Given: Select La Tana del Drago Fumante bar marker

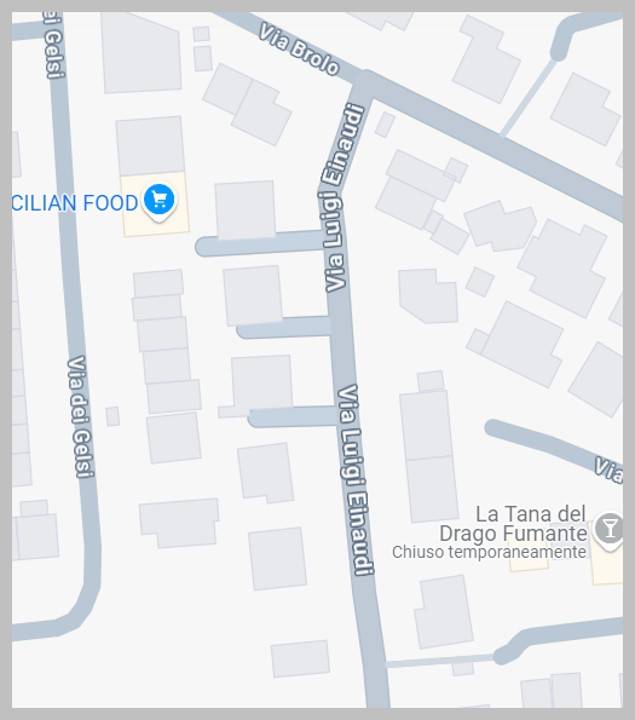Looking at the screenshot, I should click(608, 527).
